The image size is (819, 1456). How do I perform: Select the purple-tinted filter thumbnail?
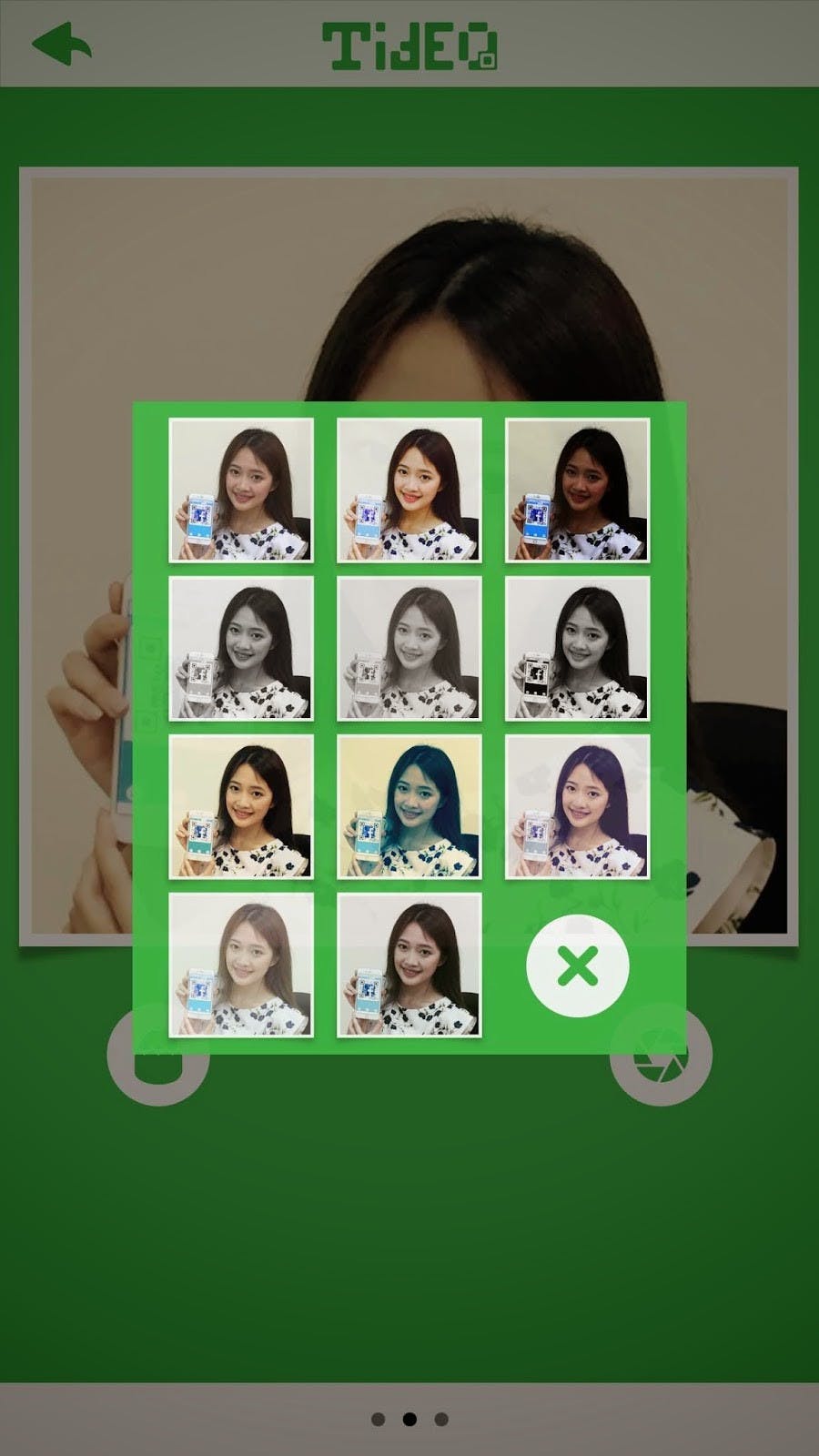pos(578,807)
